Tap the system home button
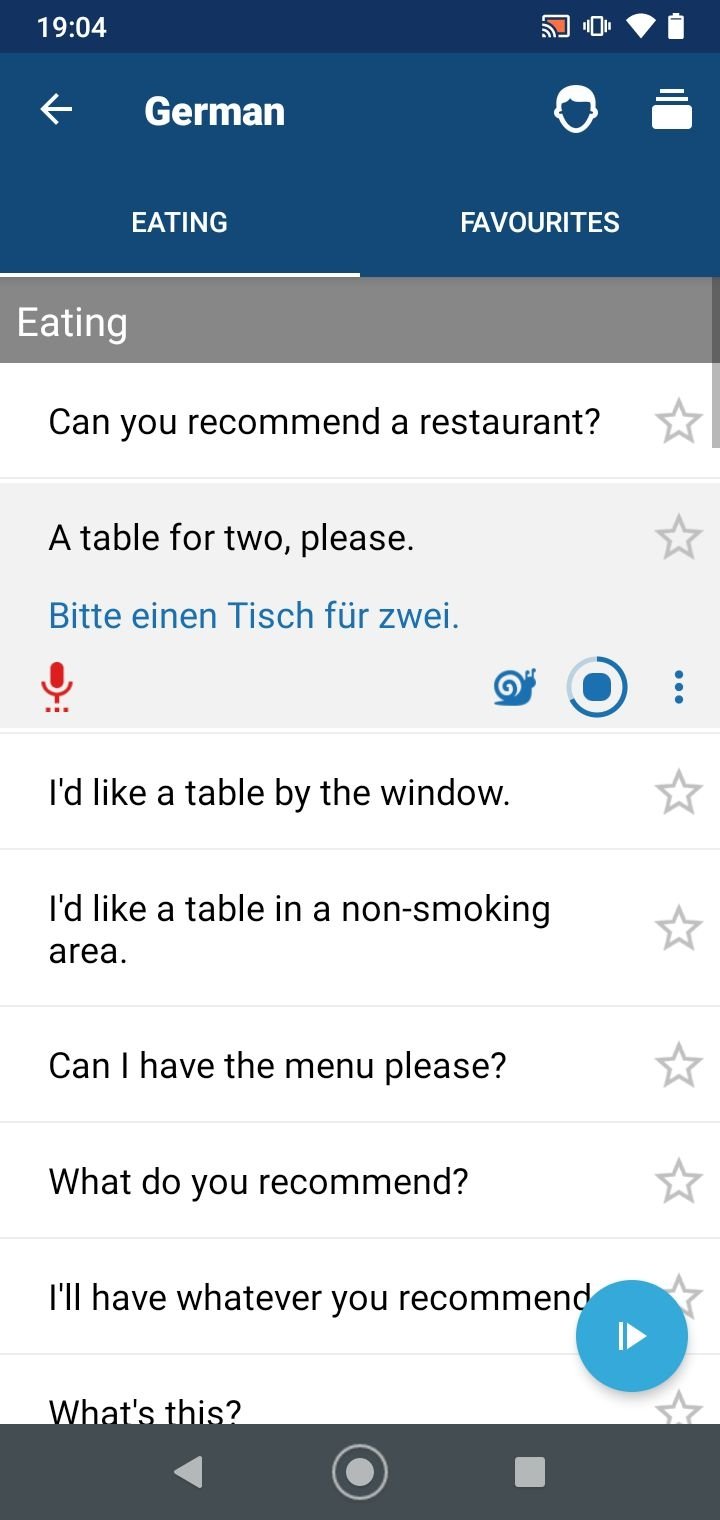720x1520 pixels. [360, 1472]
